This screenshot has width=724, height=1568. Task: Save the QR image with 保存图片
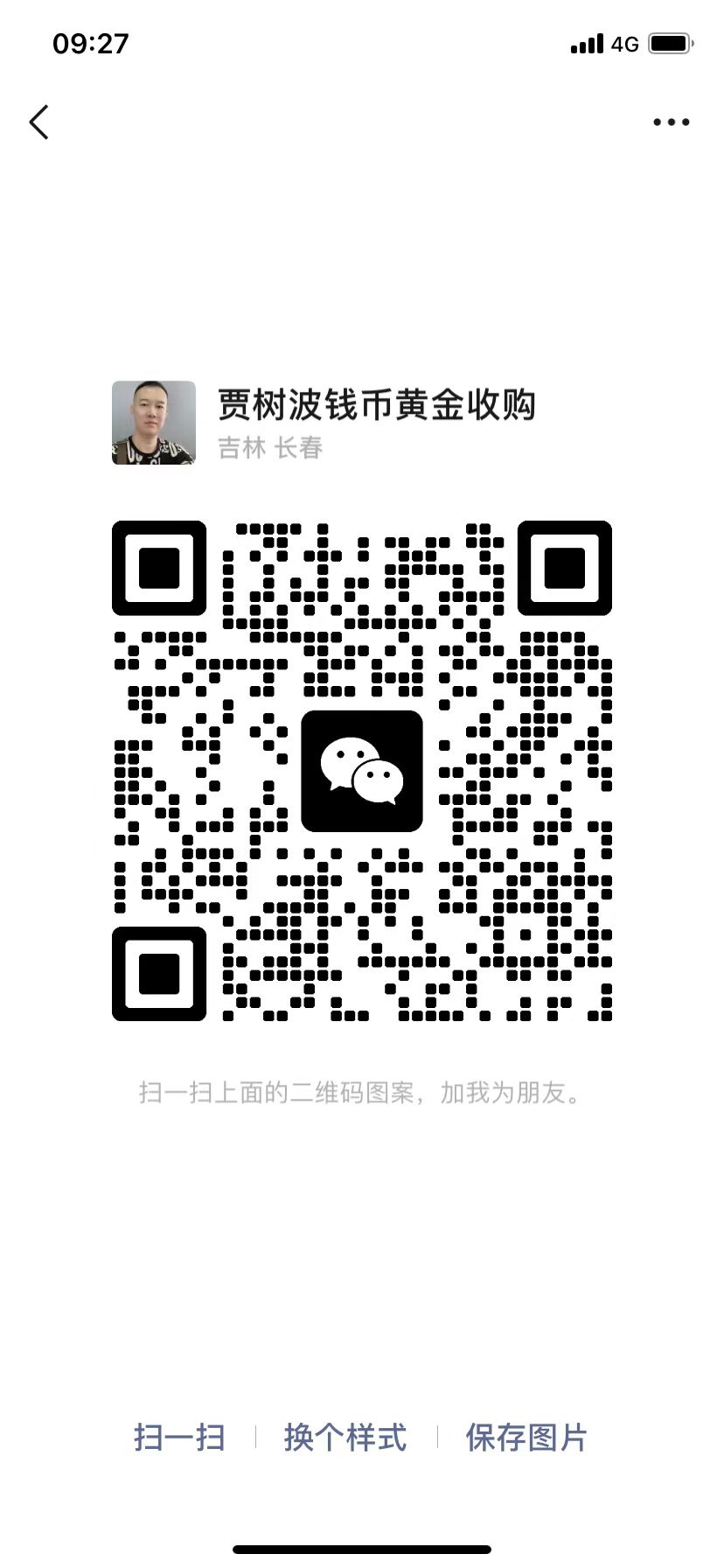(526, 1438)
